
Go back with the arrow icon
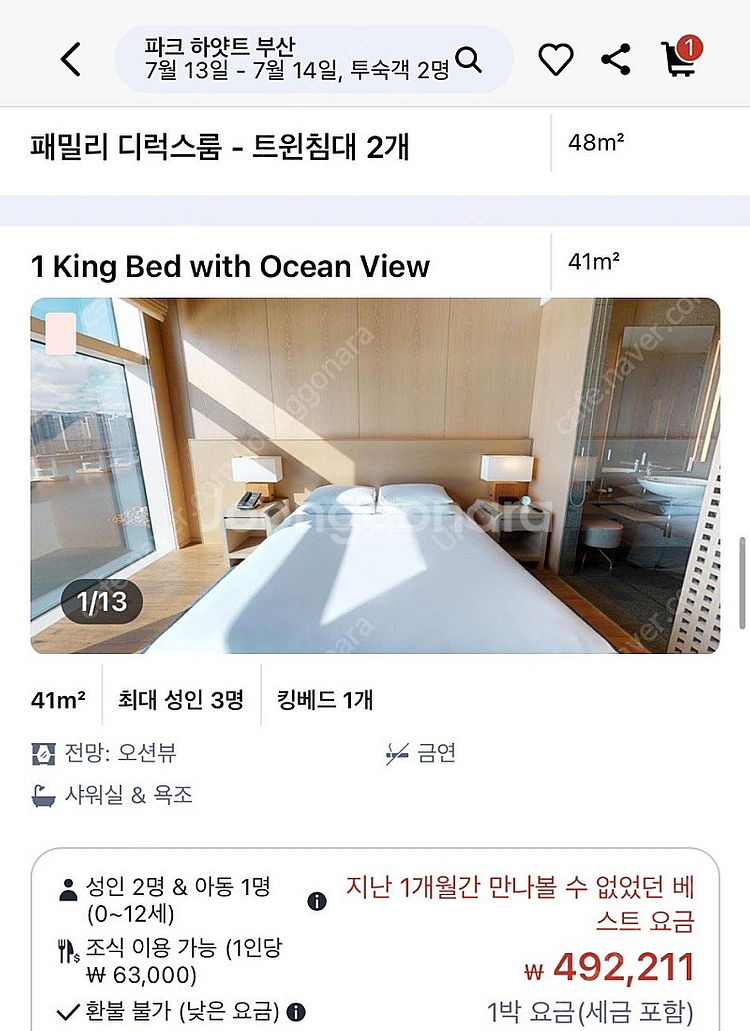pyautogui.click(x=70, y=60)
